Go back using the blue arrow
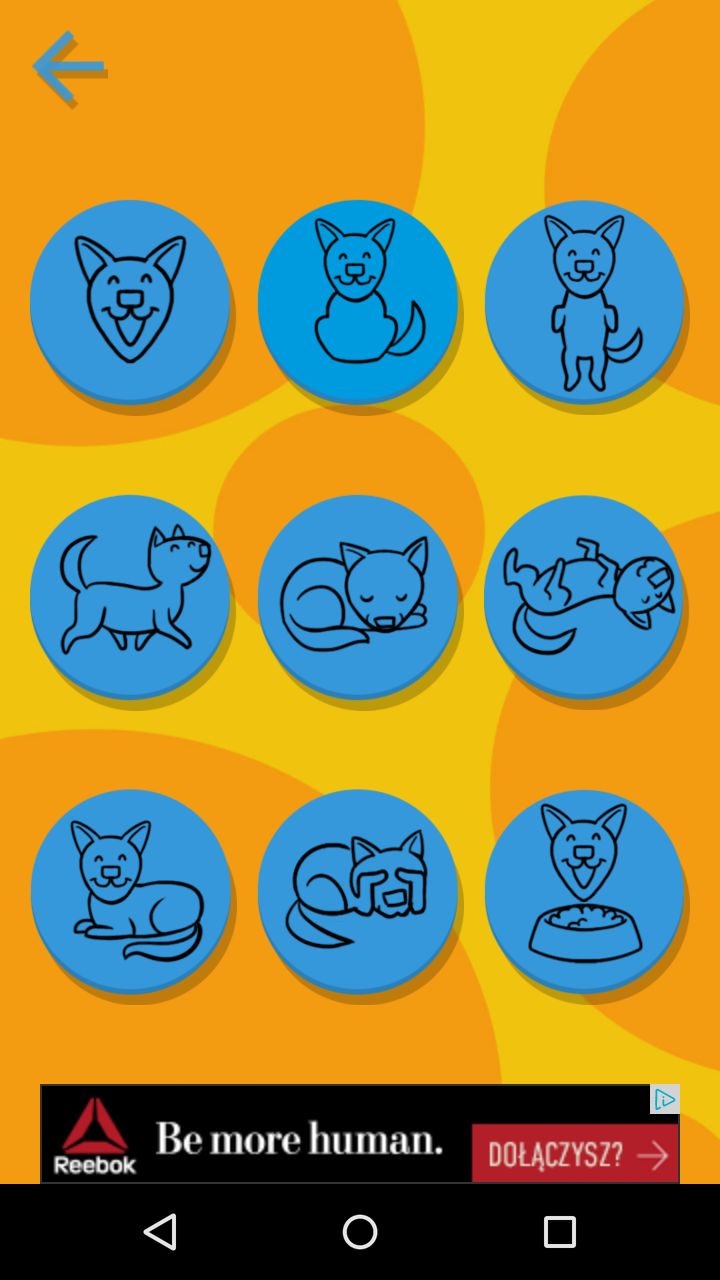The width and height of the screenshot is (720, 1280). click(x=68, y=68)
